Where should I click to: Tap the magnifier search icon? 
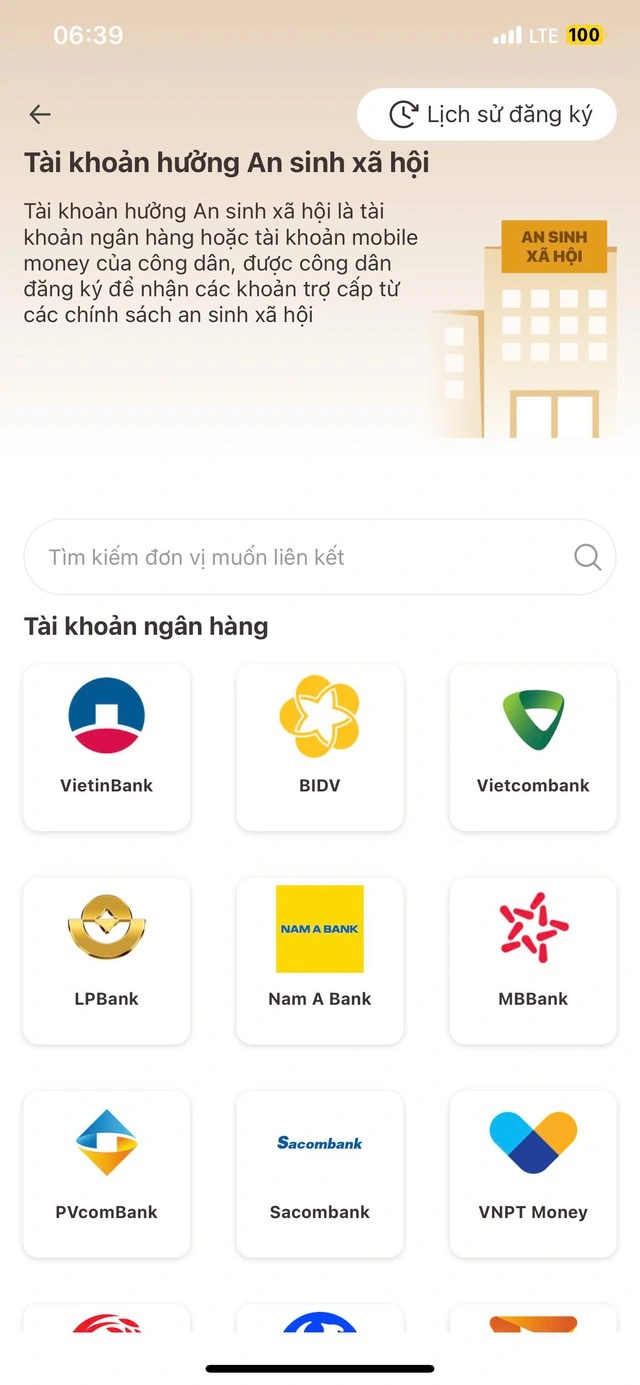588,557
